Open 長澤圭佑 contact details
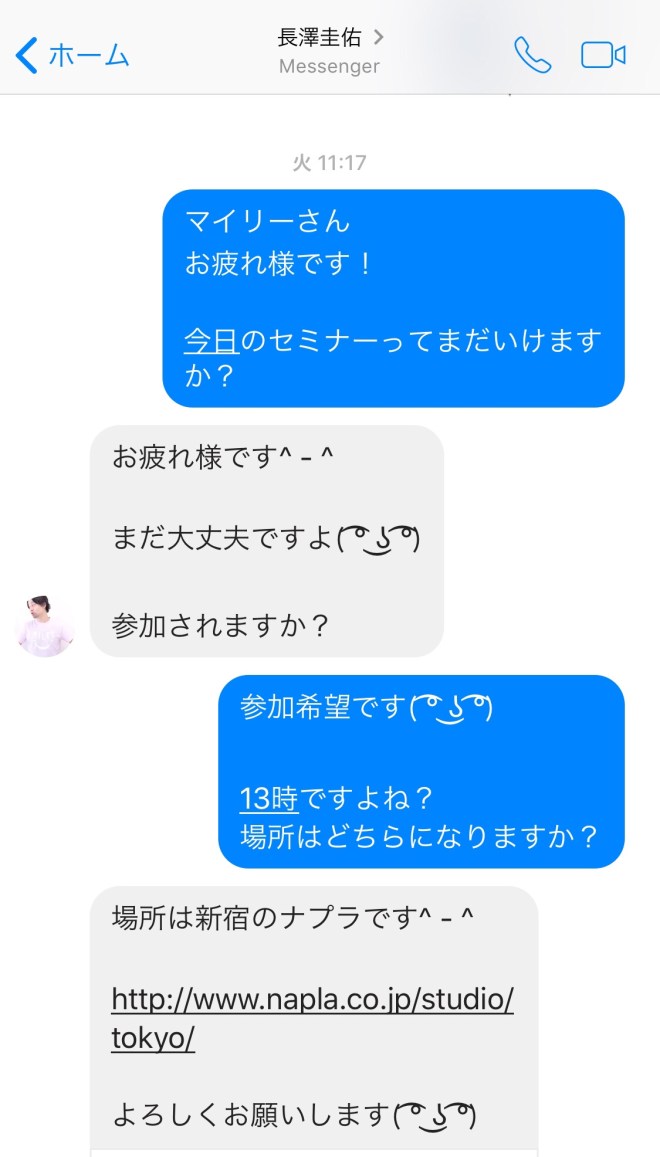The width and height of the screenshot is (660, 1157). click(330, 39)
